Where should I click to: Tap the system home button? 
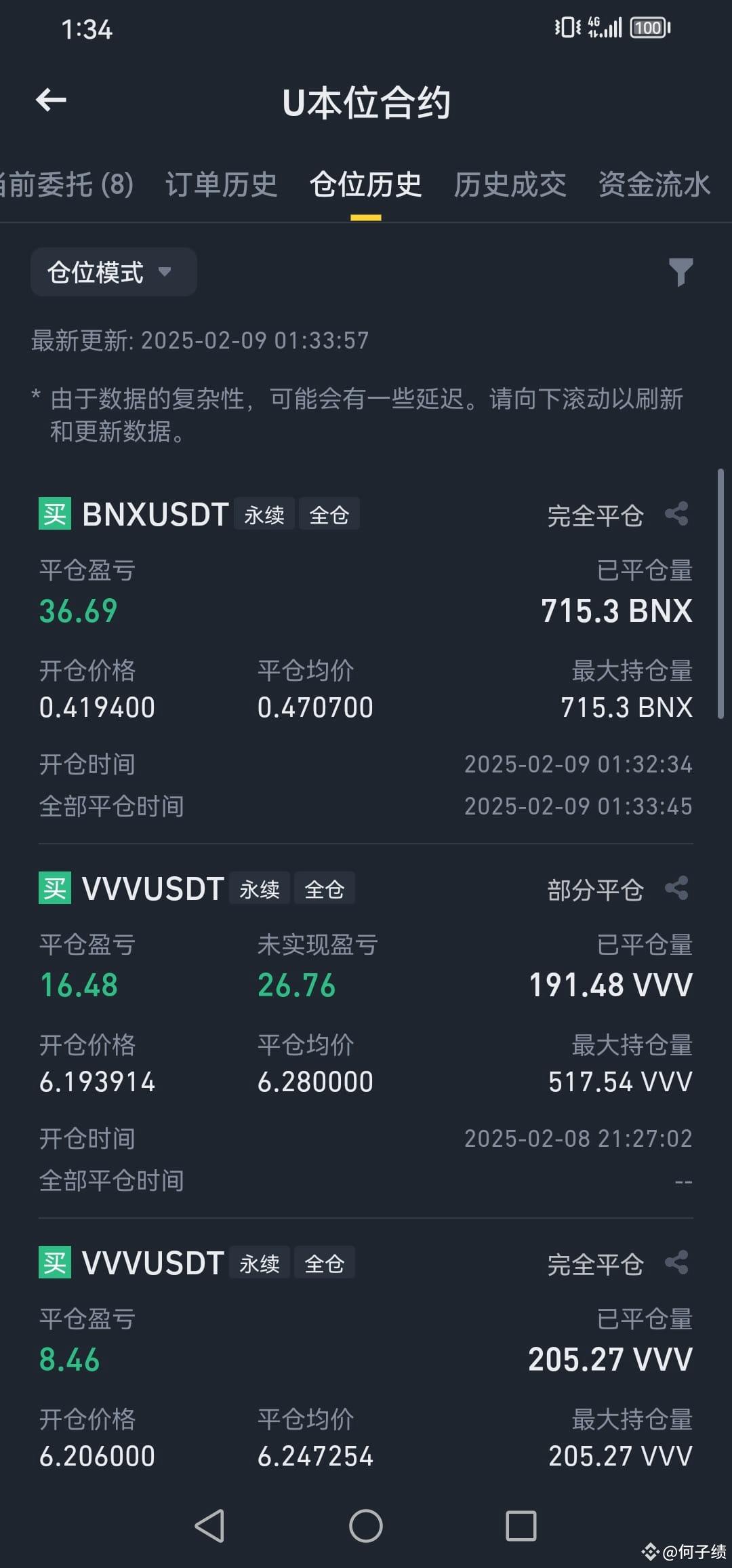(366, 1526)
